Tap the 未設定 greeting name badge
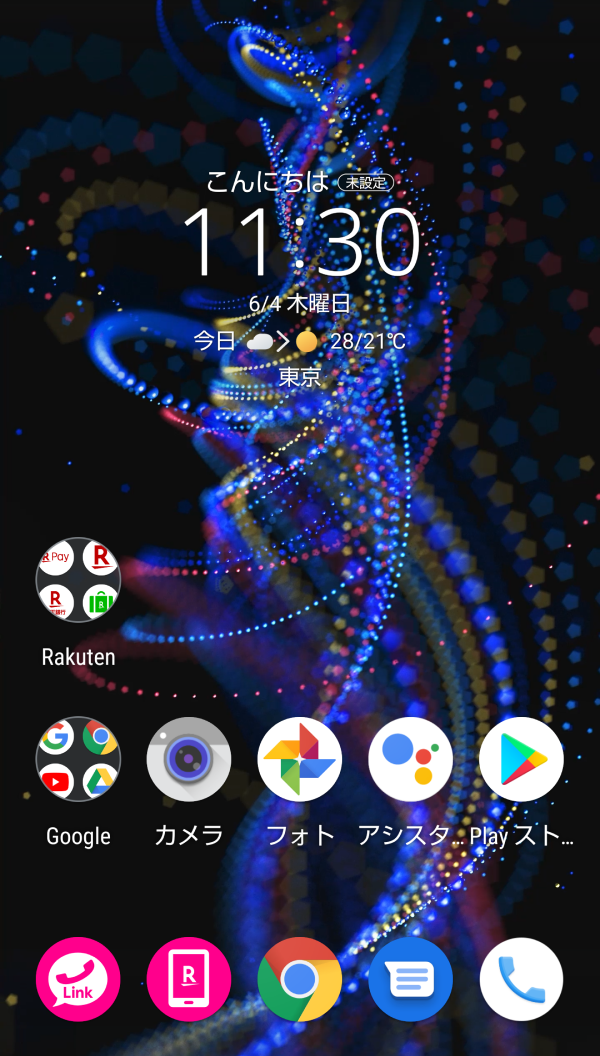 365,182
